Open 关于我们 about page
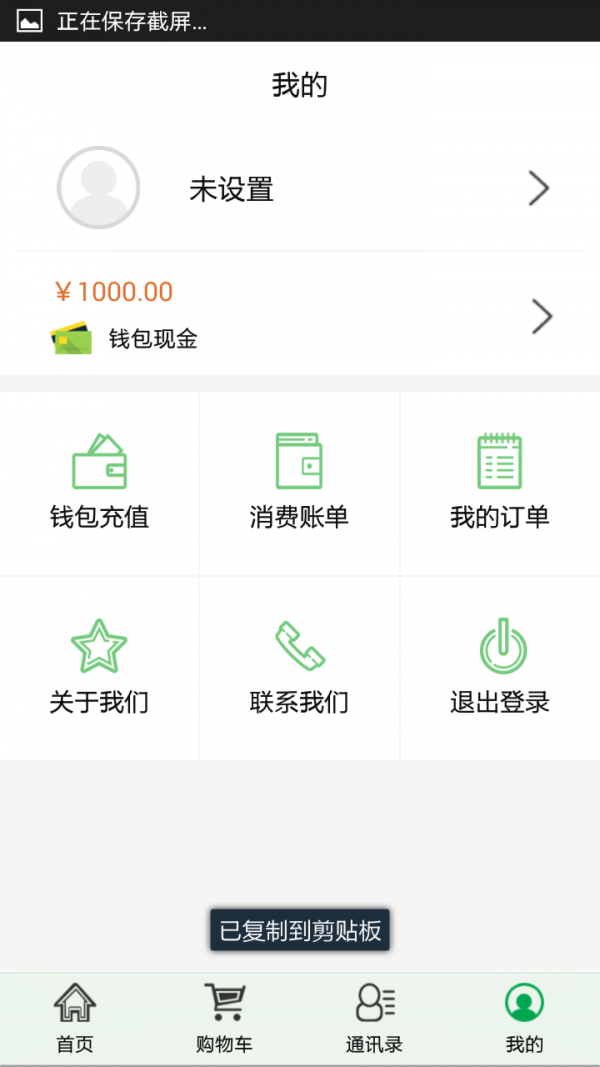The width and height of the screenshot is (600, 1067). click(x=99, y=667)
